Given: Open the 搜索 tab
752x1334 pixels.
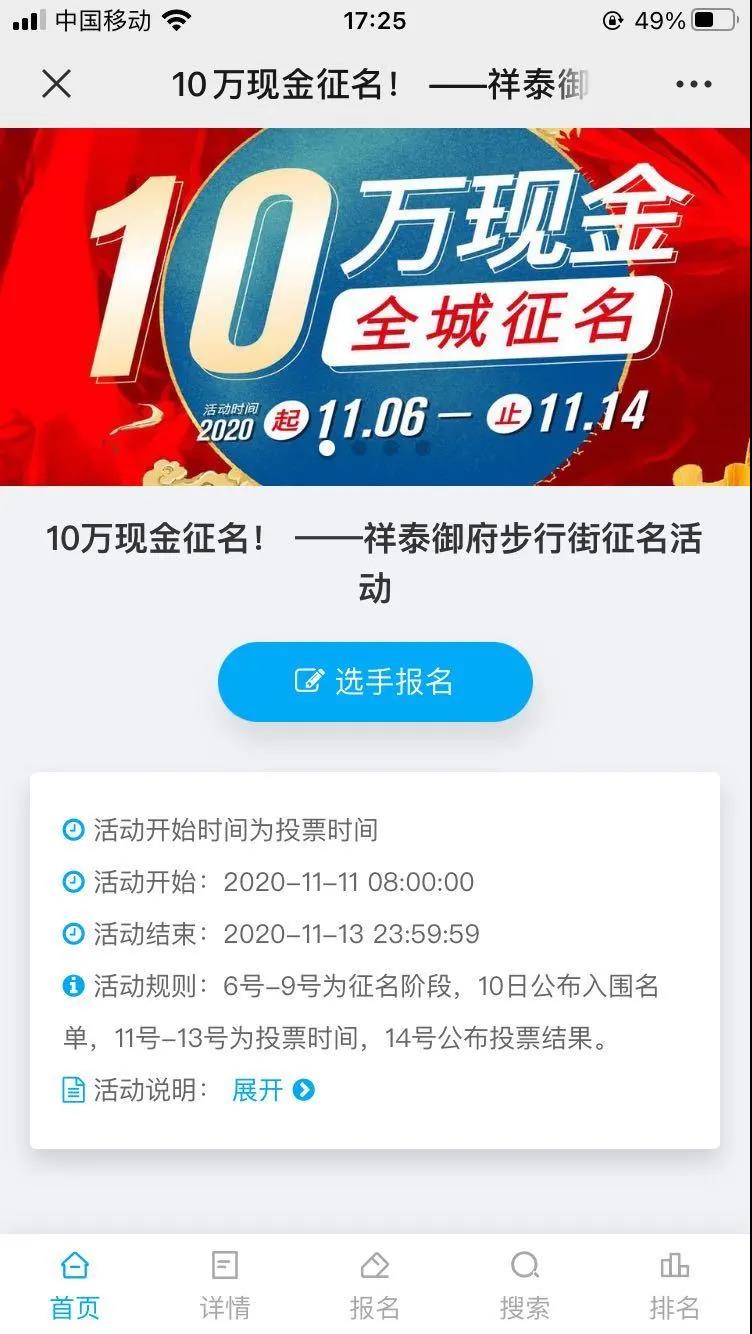Looking at the screenshot, I should [525, 1285].
